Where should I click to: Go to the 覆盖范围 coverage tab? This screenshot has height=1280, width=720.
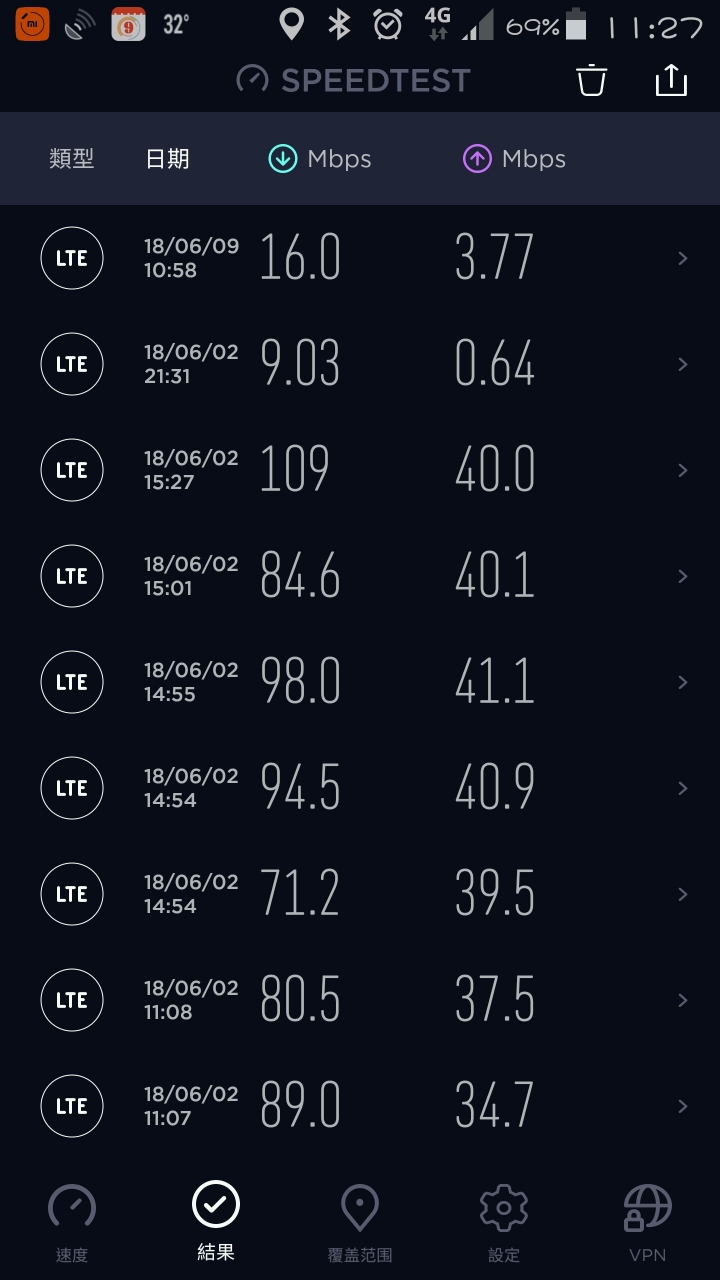pyautogui.click(x=360, y=1222)
